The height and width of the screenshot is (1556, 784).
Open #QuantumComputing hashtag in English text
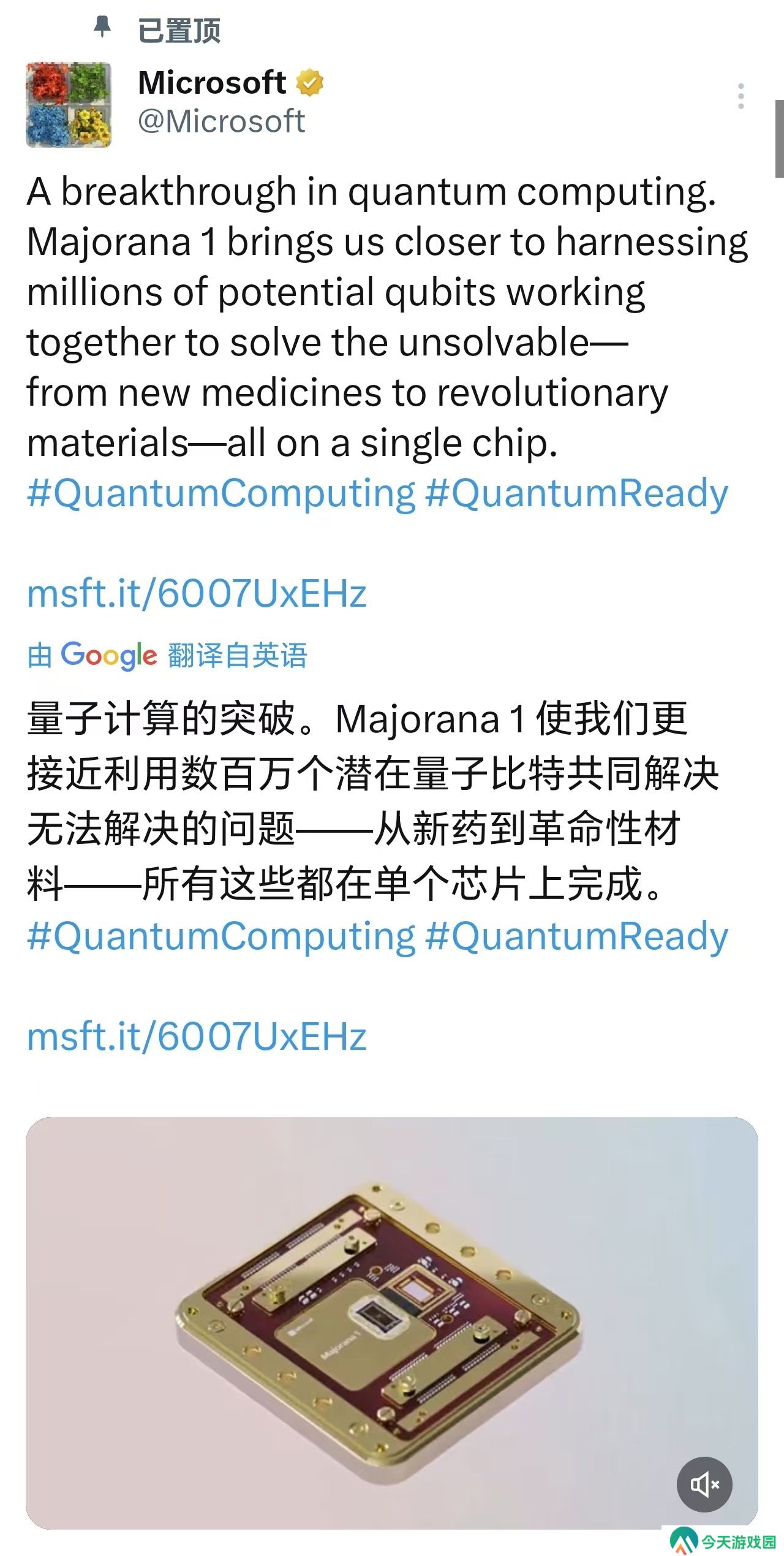(221, 493)
